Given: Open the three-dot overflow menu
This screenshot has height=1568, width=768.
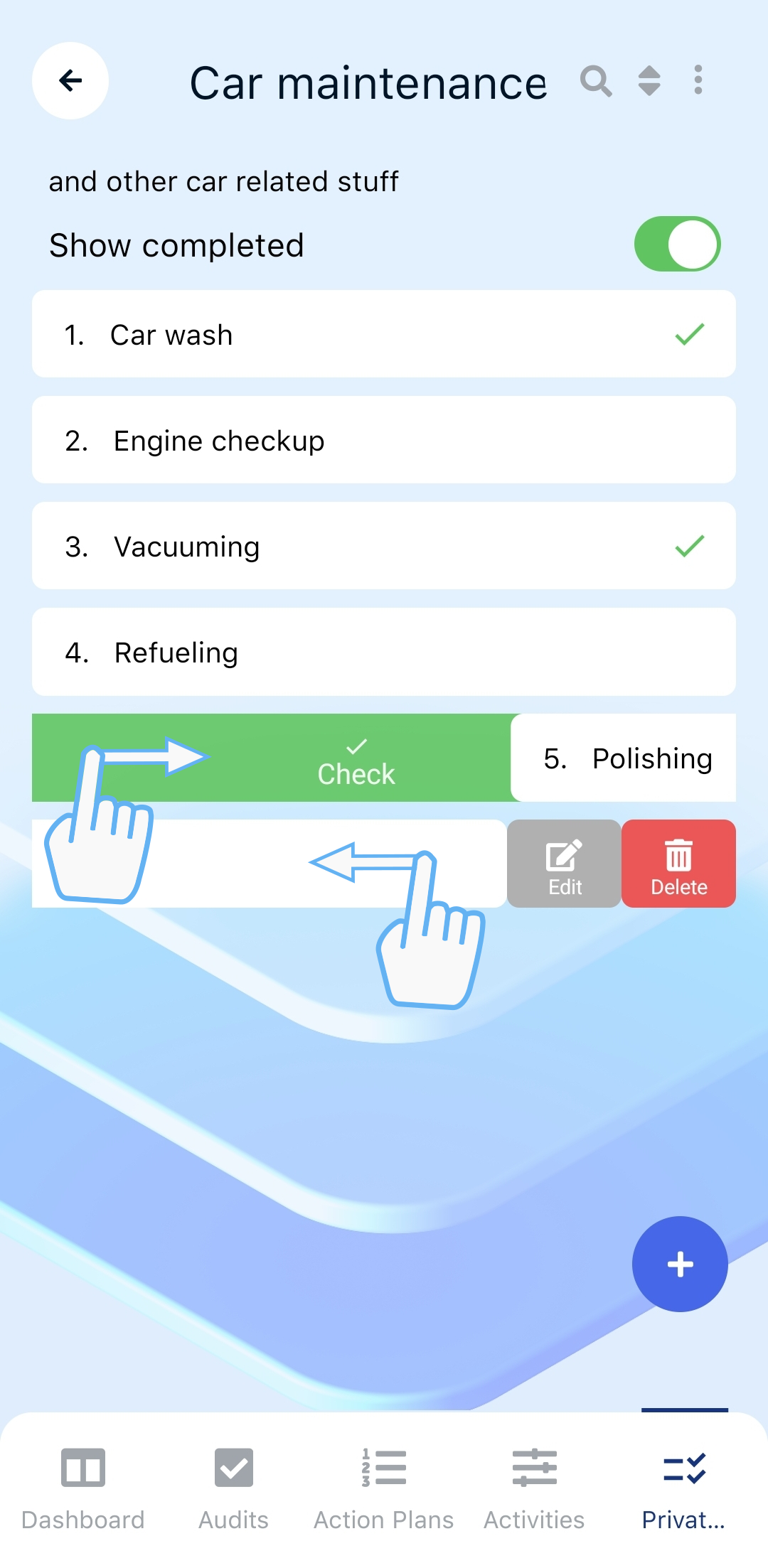Looking at the screenshot, I should pos(698,80).
